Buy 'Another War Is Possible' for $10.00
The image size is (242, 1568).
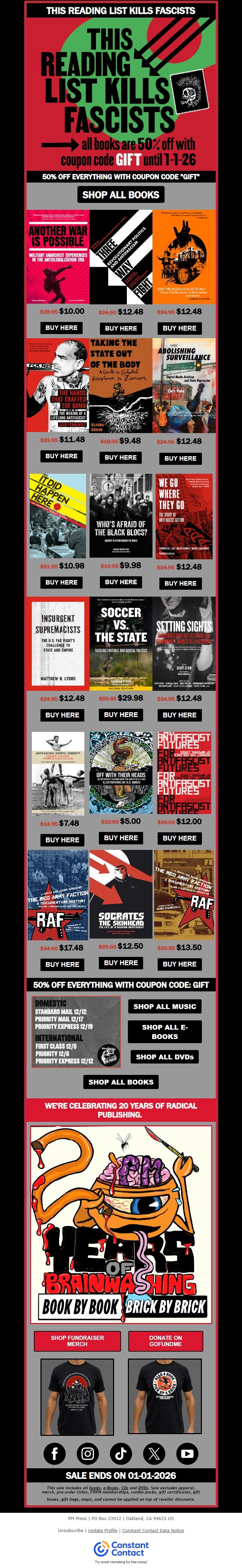click(x=62, y=327)
